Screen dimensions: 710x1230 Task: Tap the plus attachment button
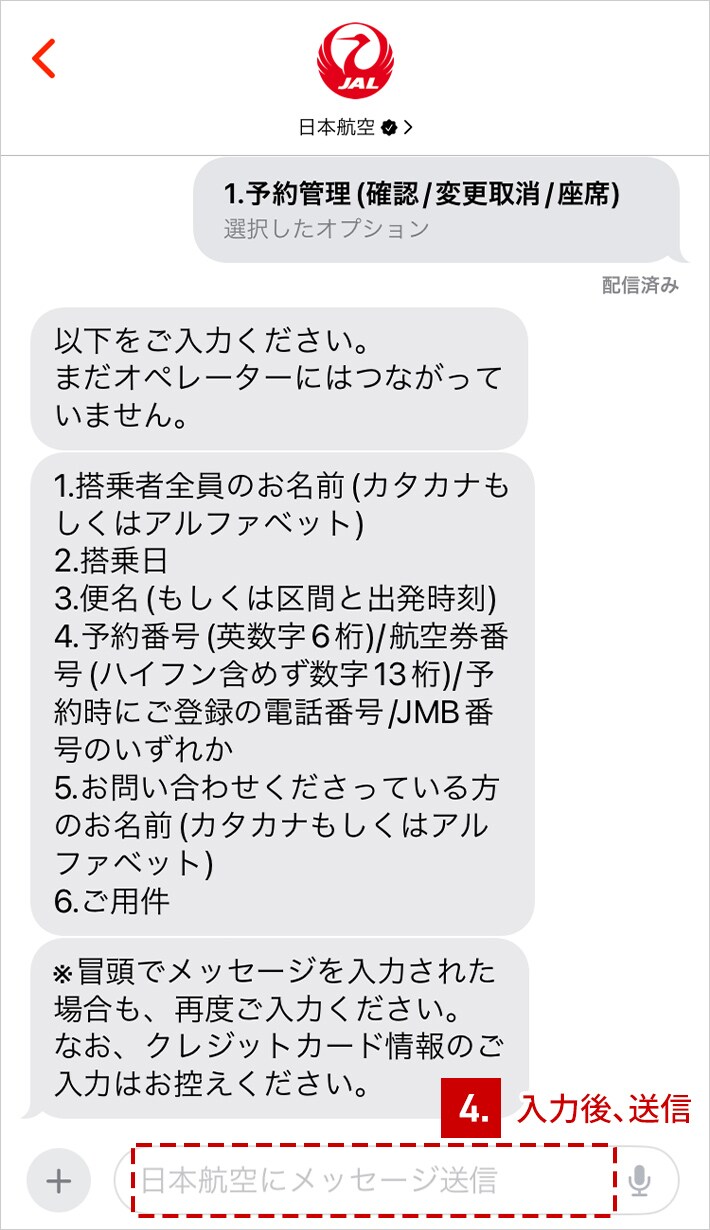click(59, 1181)
